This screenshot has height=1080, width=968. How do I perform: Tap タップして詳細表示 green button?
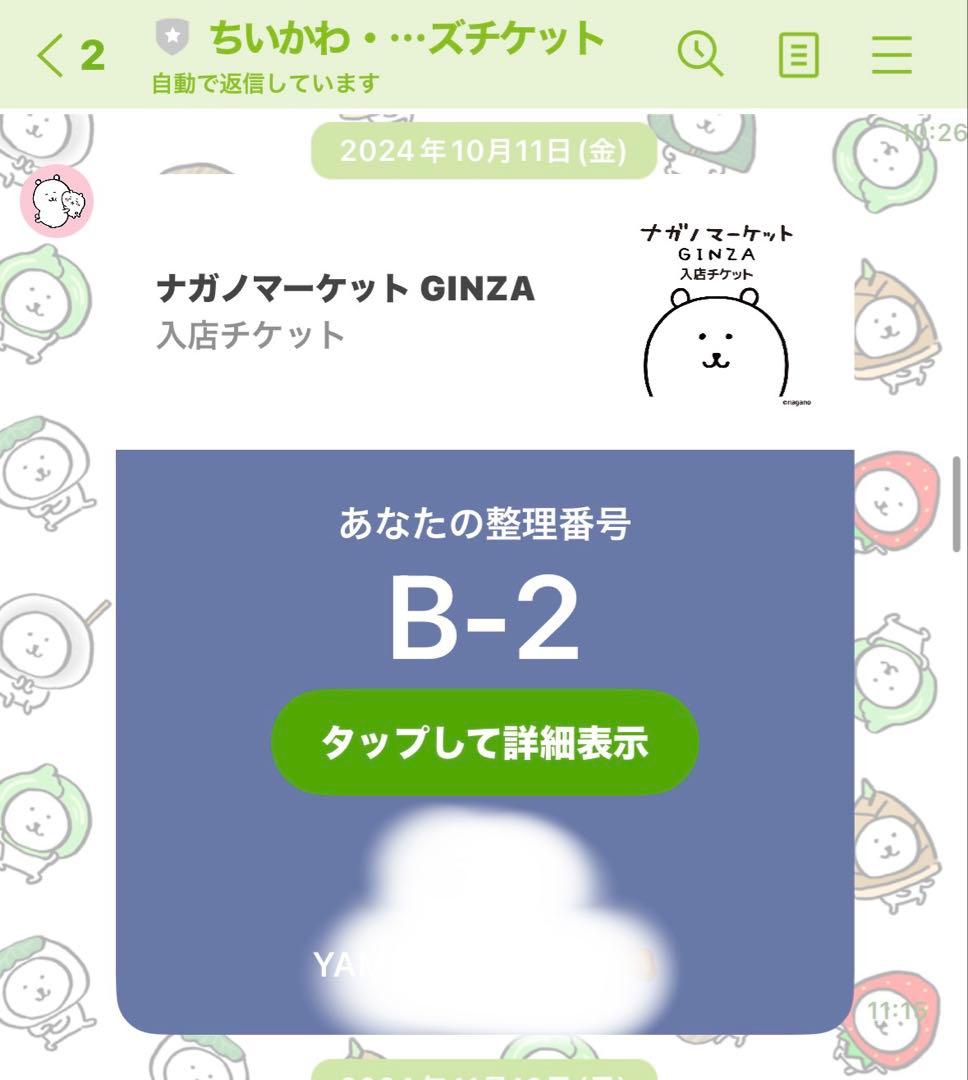click(x=484, y=742)
